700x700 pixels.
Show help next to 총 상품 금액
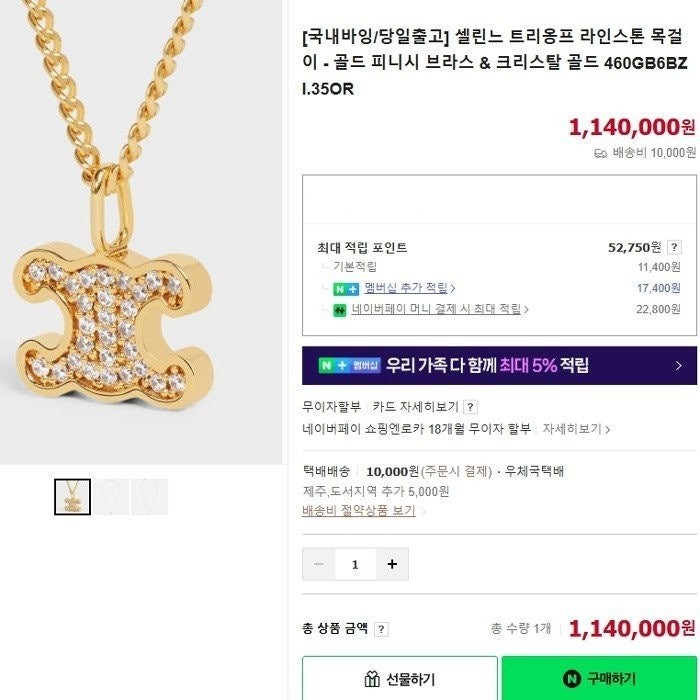[x=381, y=629]
